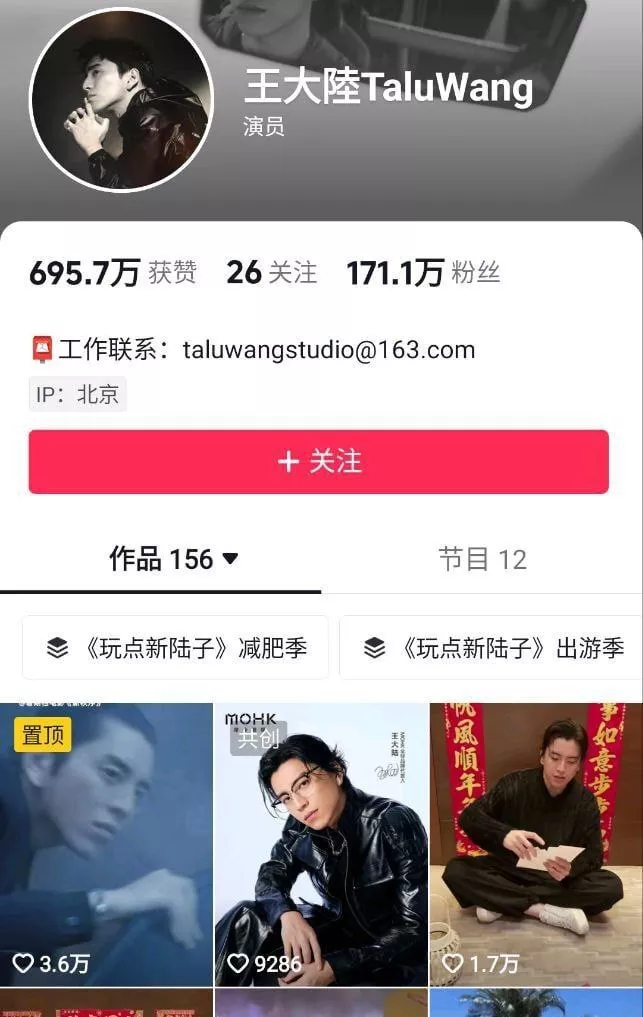Tap the red 关注 follow button
Viewport: 643px width, 1017px height.
(318, 462)
